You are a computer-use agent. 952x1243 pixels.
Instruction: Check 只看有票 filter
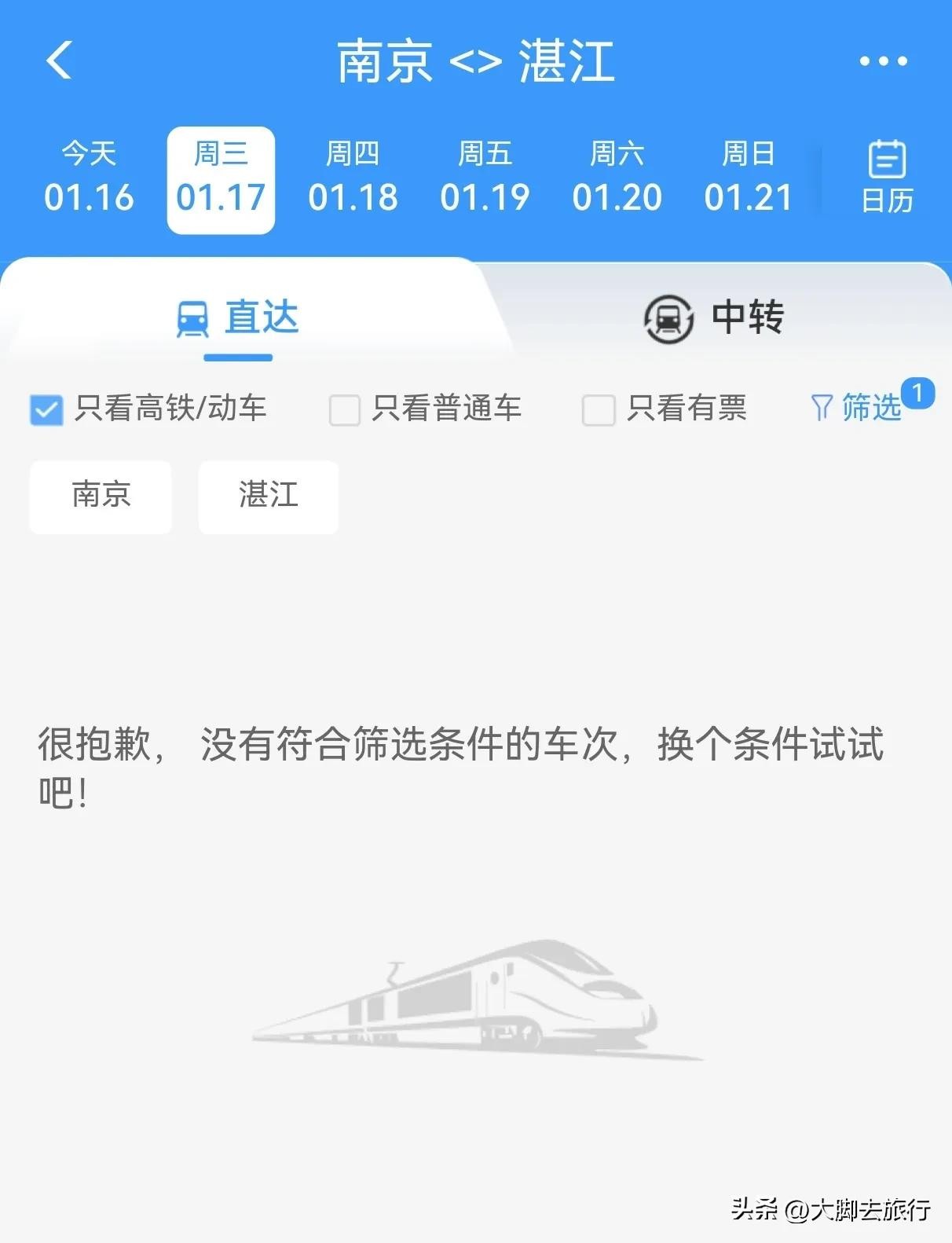coord(598,409)
